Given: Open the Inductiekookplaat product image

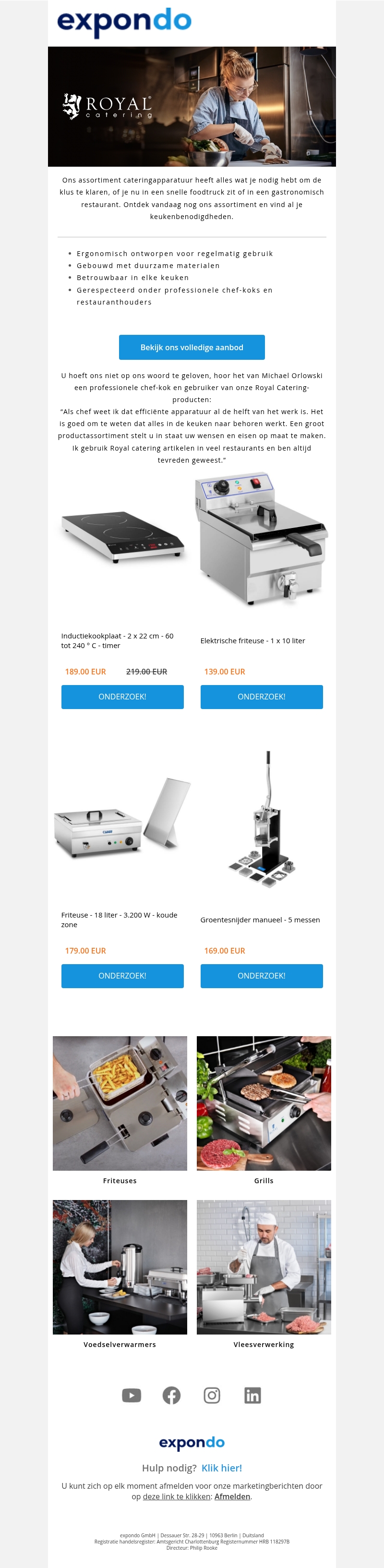Looking at the screenshot, I should (122, 538).
